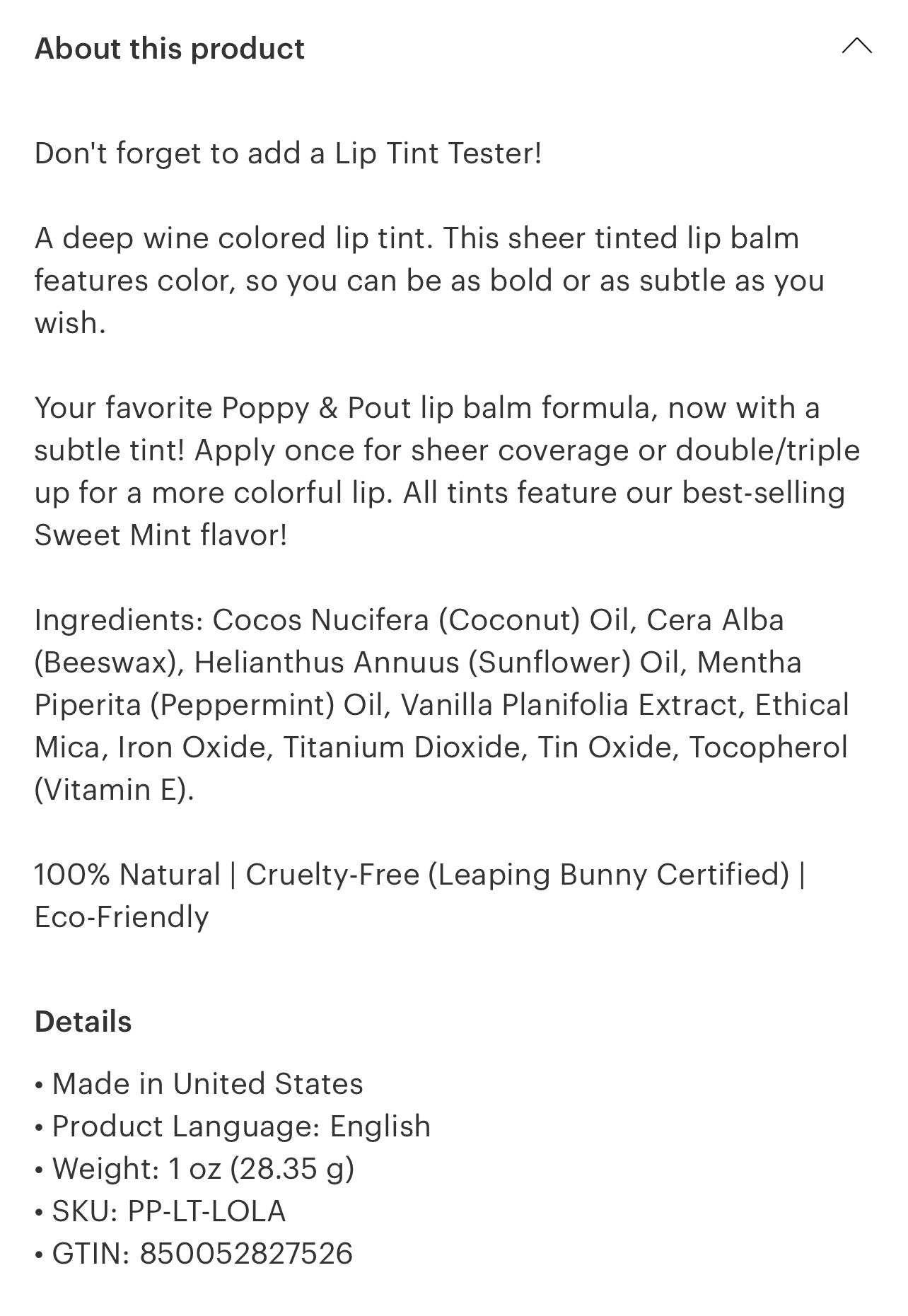The width and height of the screenshot is (908, 1316).
Task: Select the Made in United States bullet
Action: click(x=209, y=1082)
